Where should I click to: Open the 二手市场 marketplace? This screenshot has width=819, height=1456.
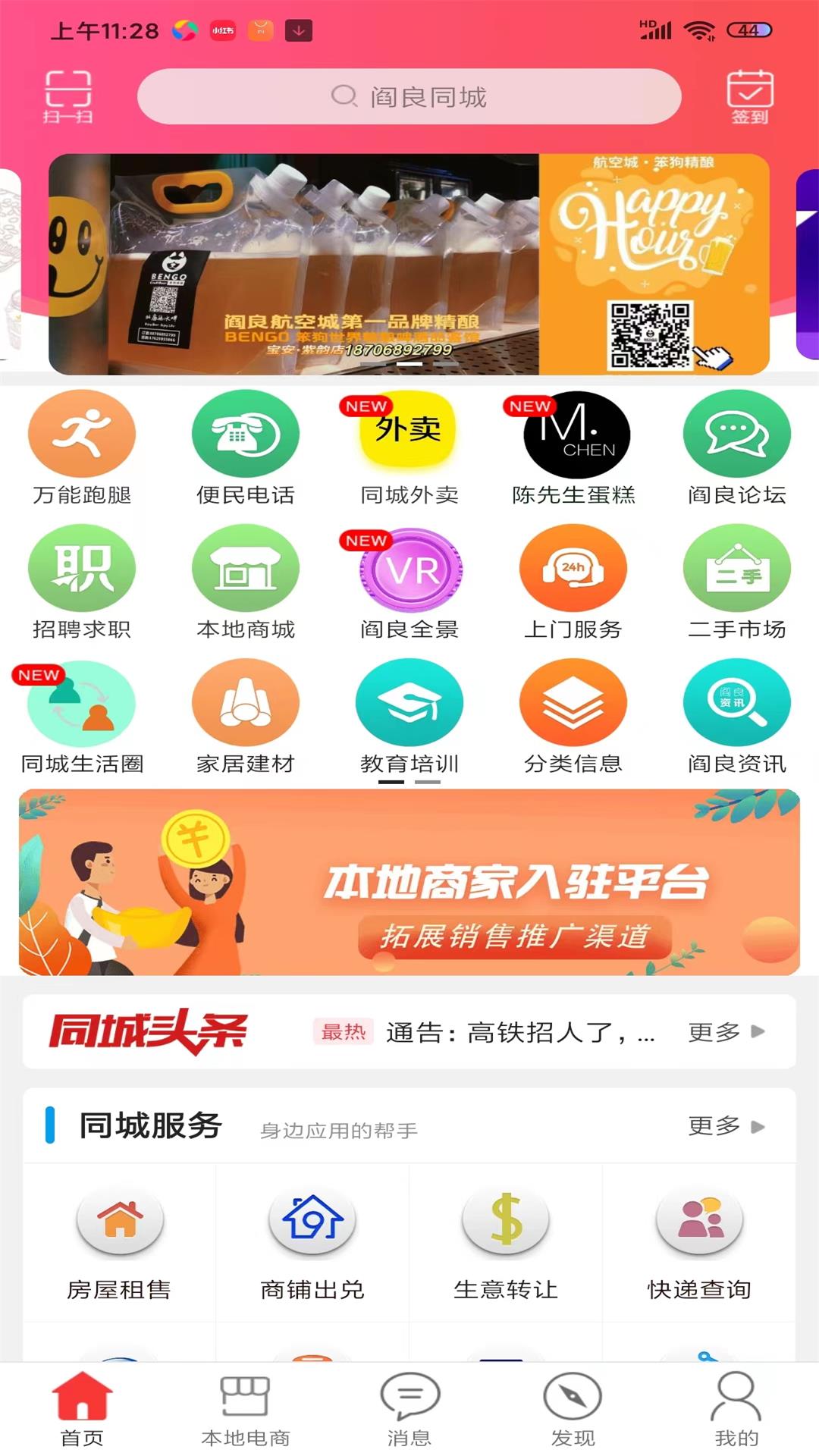736,582
